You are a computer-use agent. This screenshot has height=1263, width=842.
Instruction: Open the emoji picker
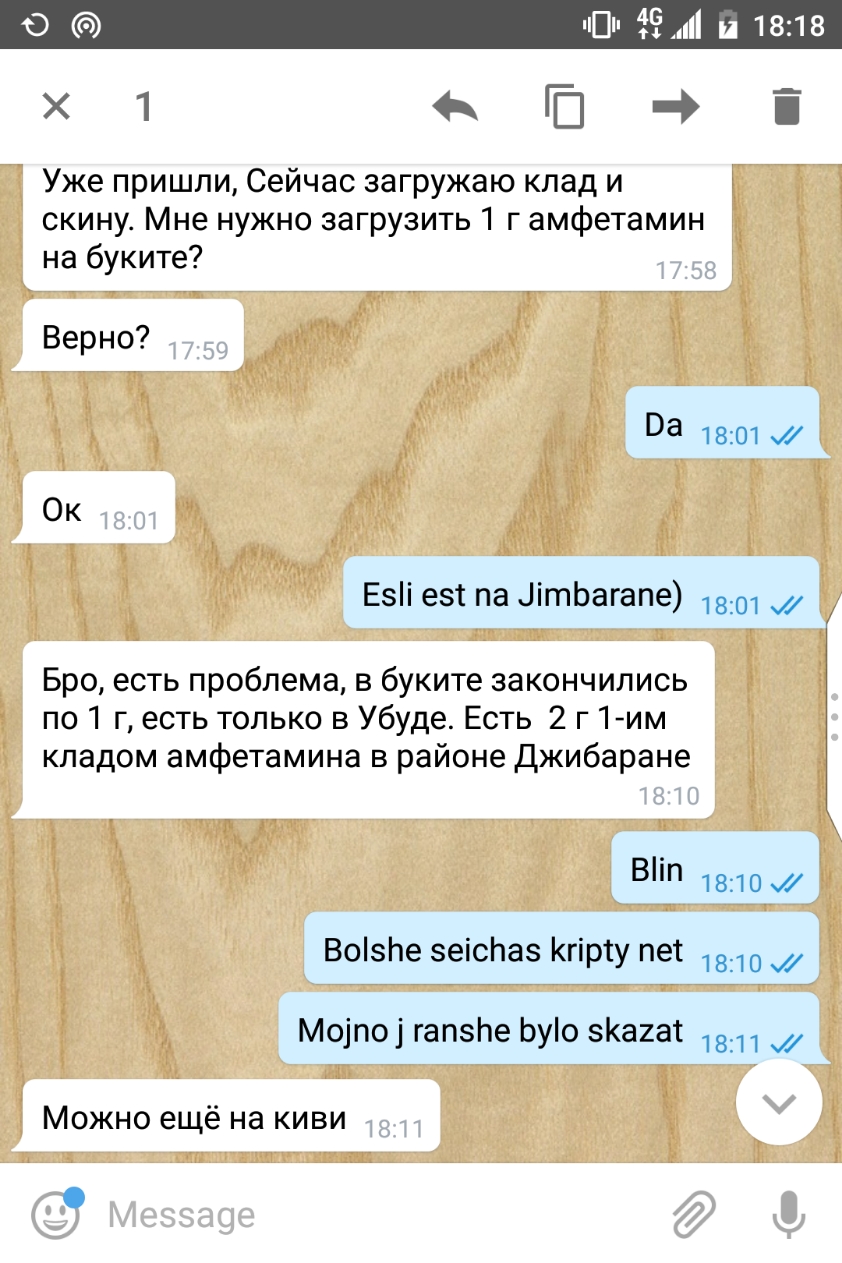(56, 1215)
